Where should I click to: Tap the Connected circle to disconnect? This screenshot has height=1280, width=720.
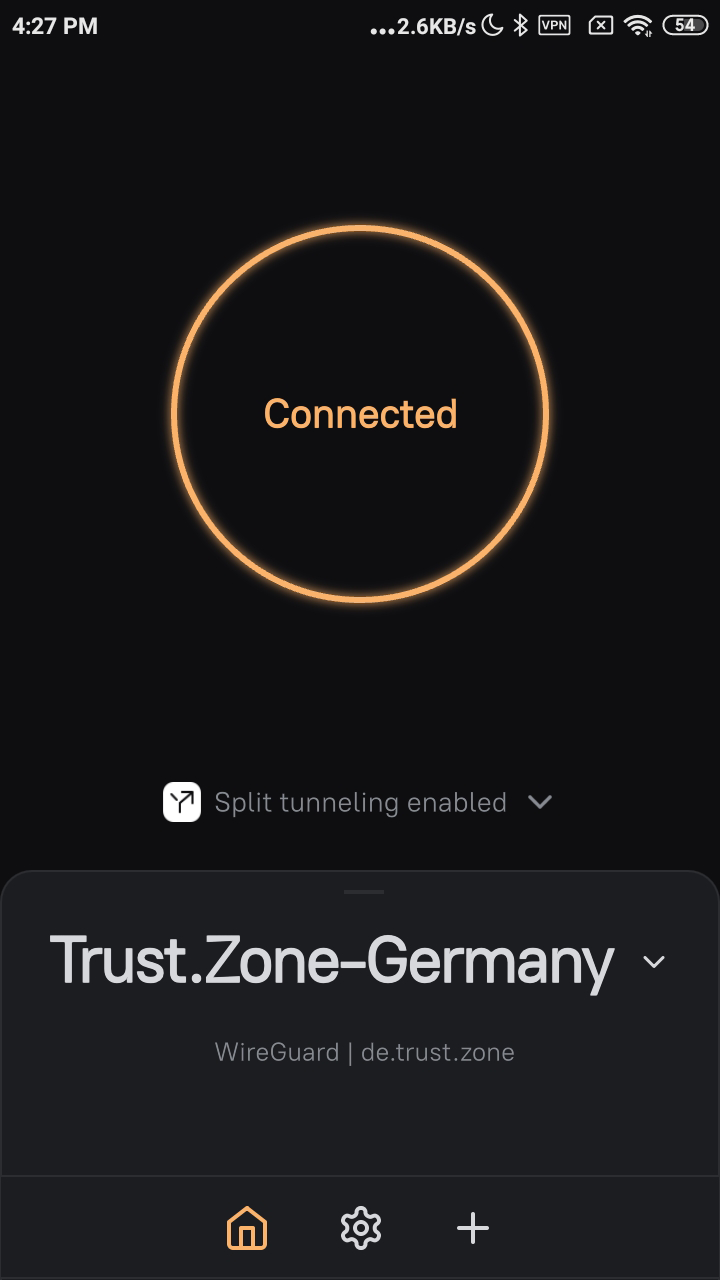[360, 413]
